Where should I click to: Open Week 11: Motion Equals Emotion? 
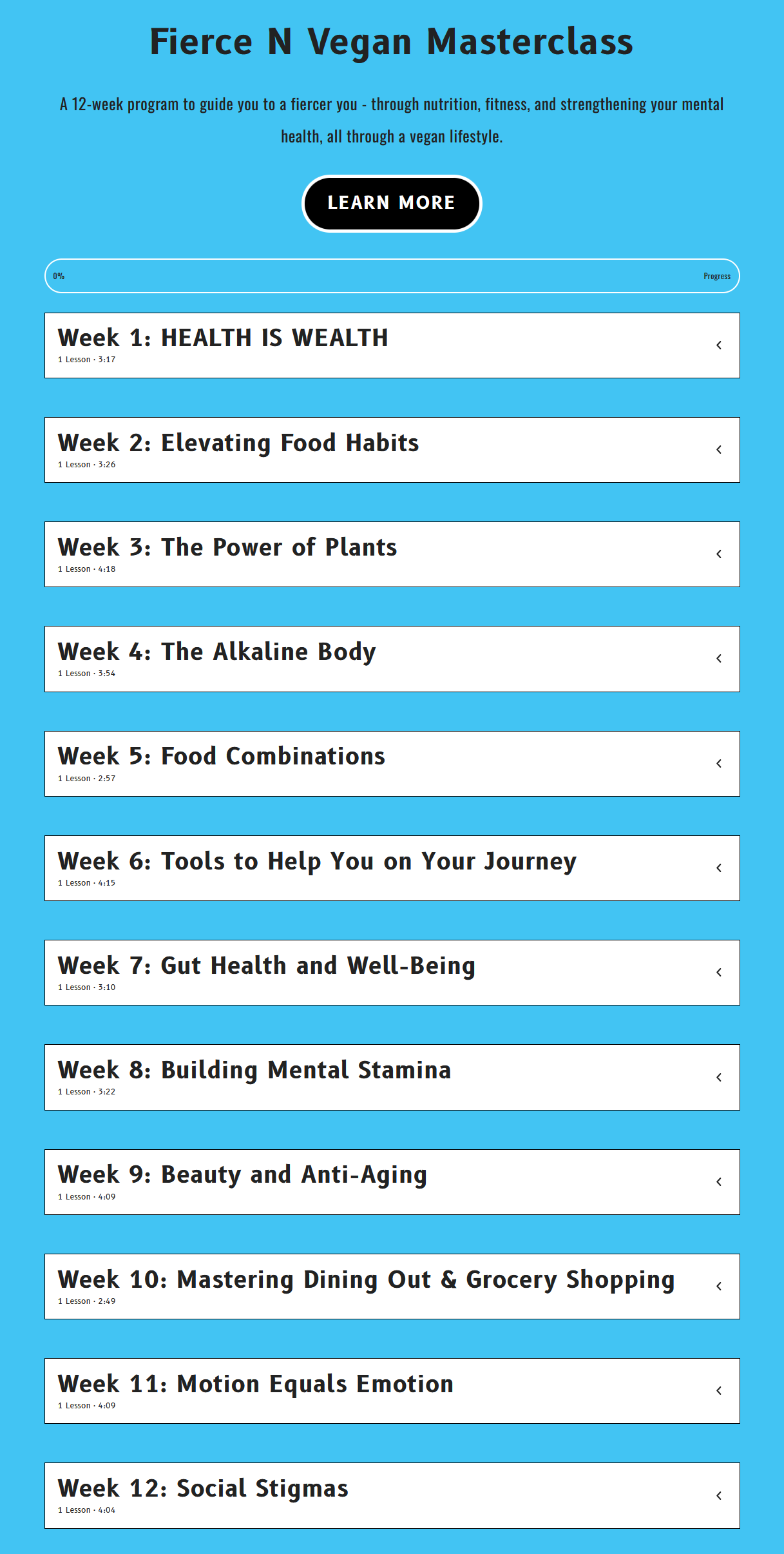click(392, 1391)
